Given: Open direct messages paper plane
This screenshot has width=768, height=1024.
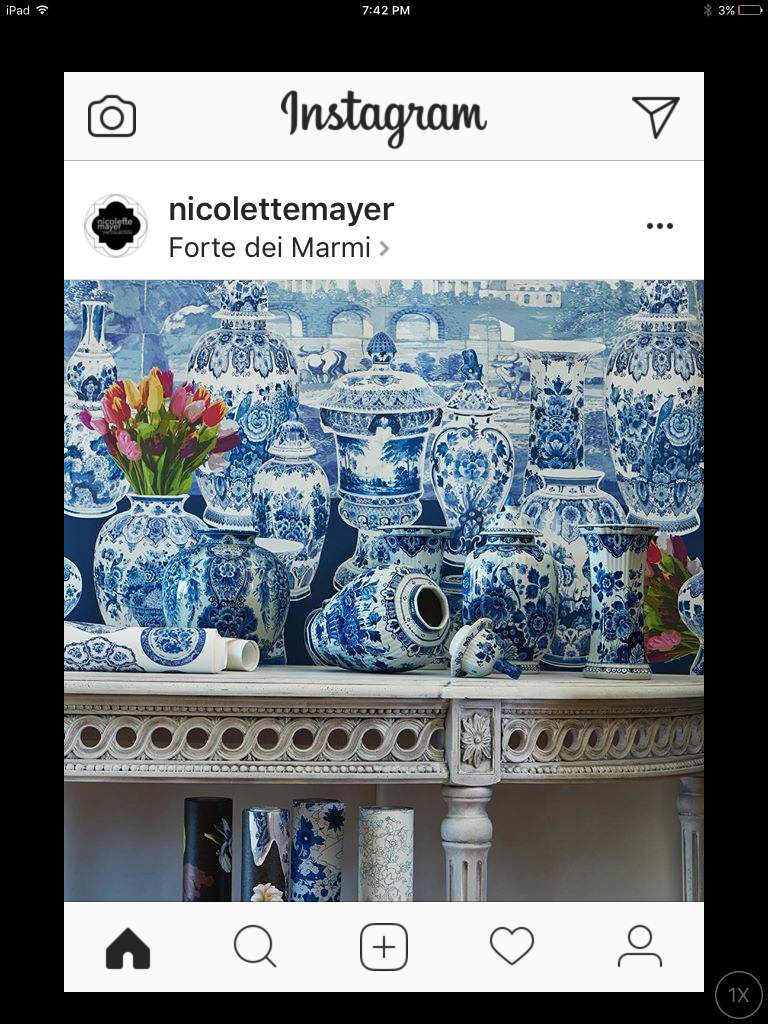Looking at the screenshot, I should click(656, 117).
